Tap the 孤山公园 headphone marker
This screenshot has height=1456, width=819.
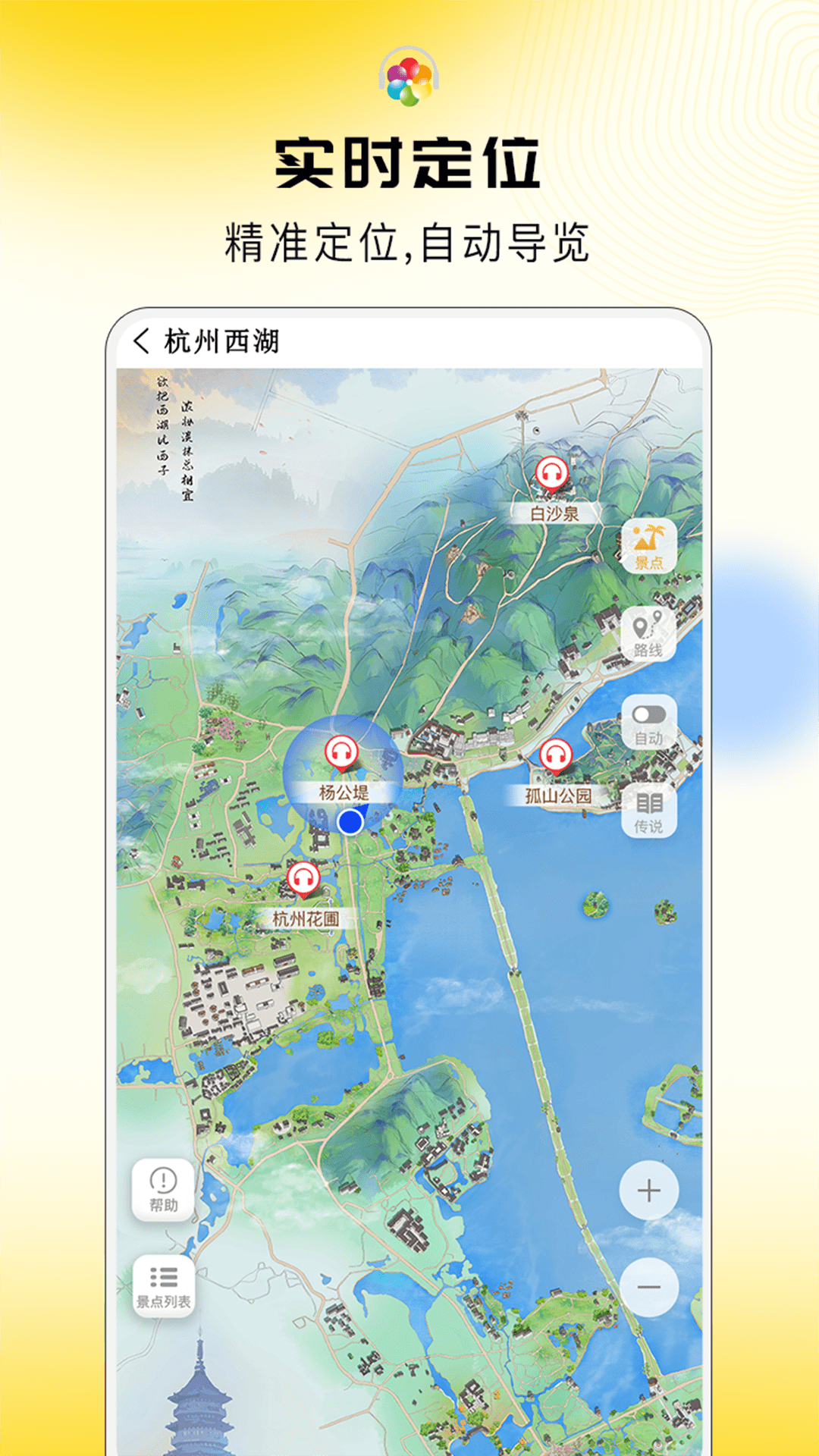click(x=556, y=755)
